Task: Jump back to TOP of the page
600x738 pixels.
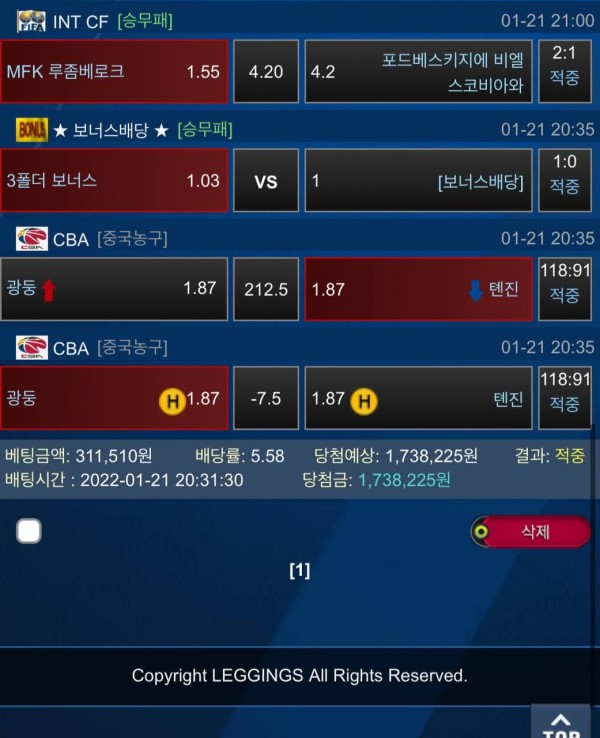Action: 561,723
